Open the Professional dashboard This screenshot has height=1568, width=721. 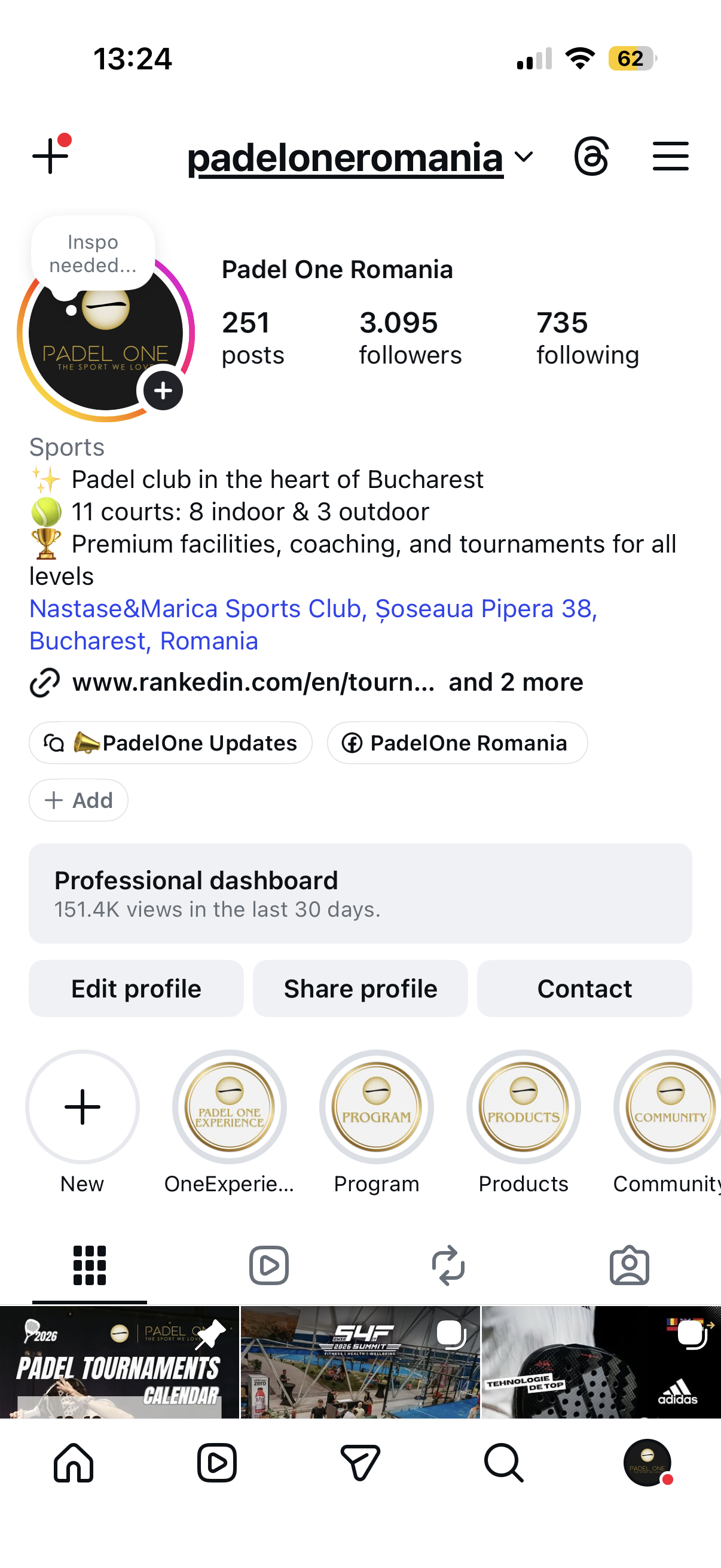click(360, 893)
